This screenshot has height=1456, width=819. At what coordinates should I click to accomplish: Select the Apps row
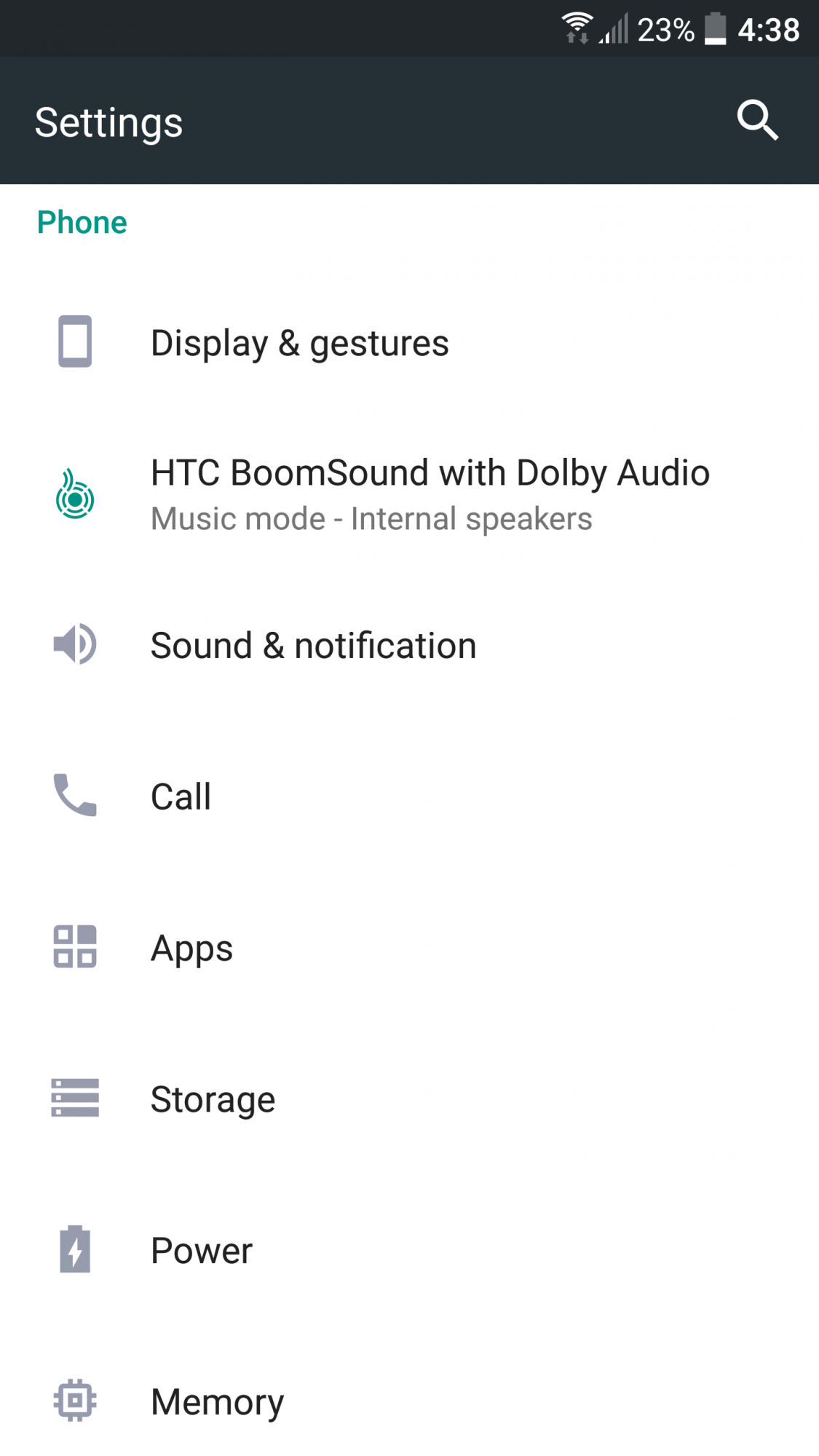tap(191, 948)
